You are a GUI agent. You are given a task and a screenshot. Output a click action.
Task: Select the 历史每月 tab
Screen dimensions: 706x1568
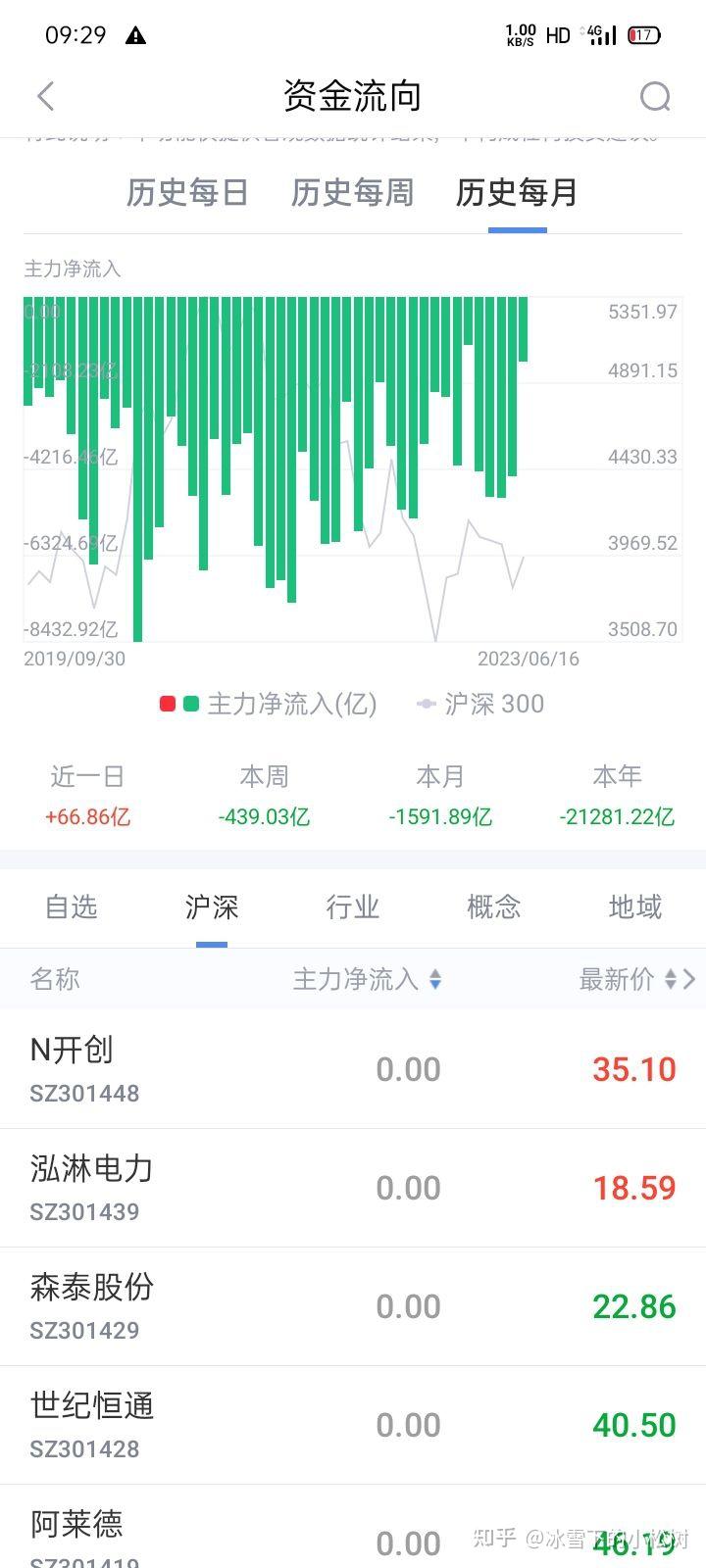pyautogui.click(x=517, y=192)
